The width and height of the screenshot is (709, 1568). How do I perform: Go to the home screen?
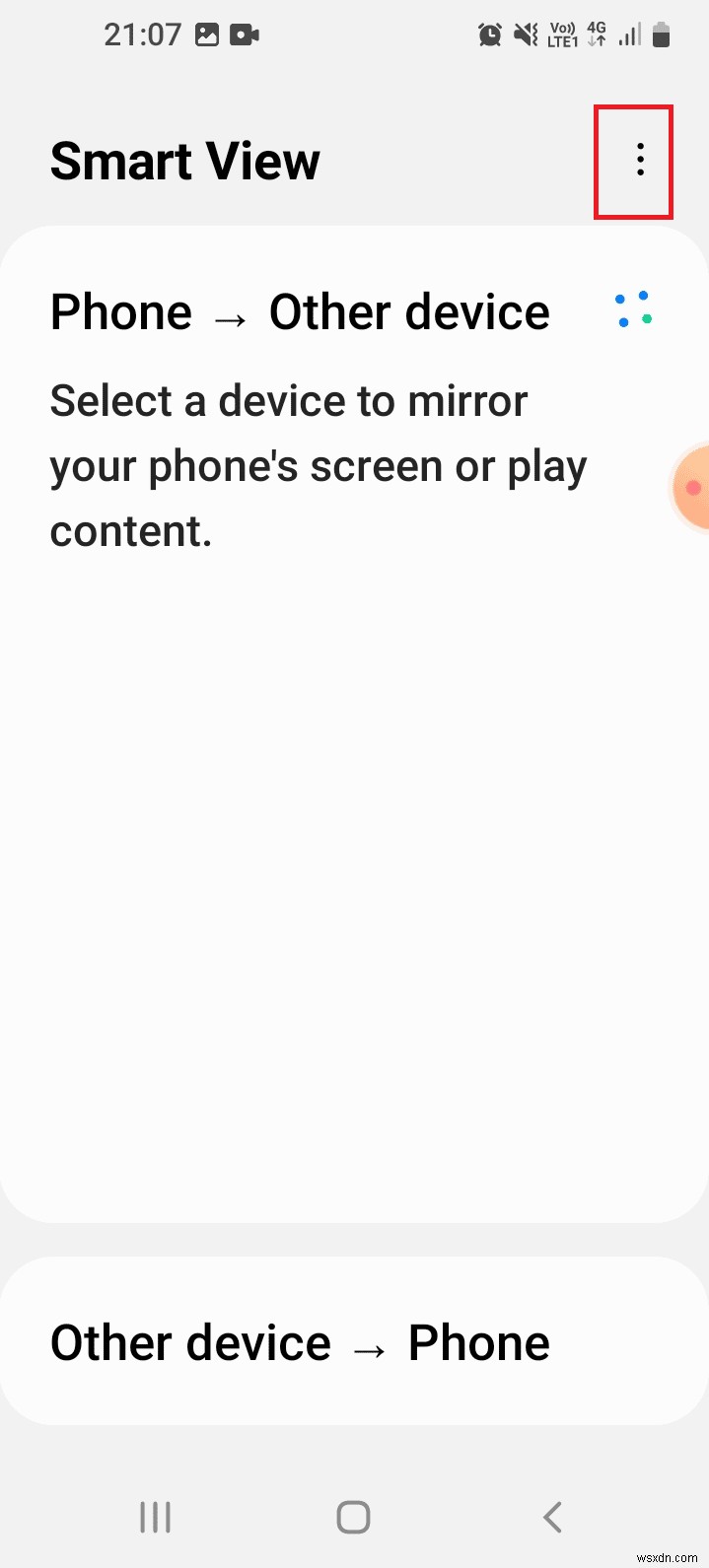353,1517
